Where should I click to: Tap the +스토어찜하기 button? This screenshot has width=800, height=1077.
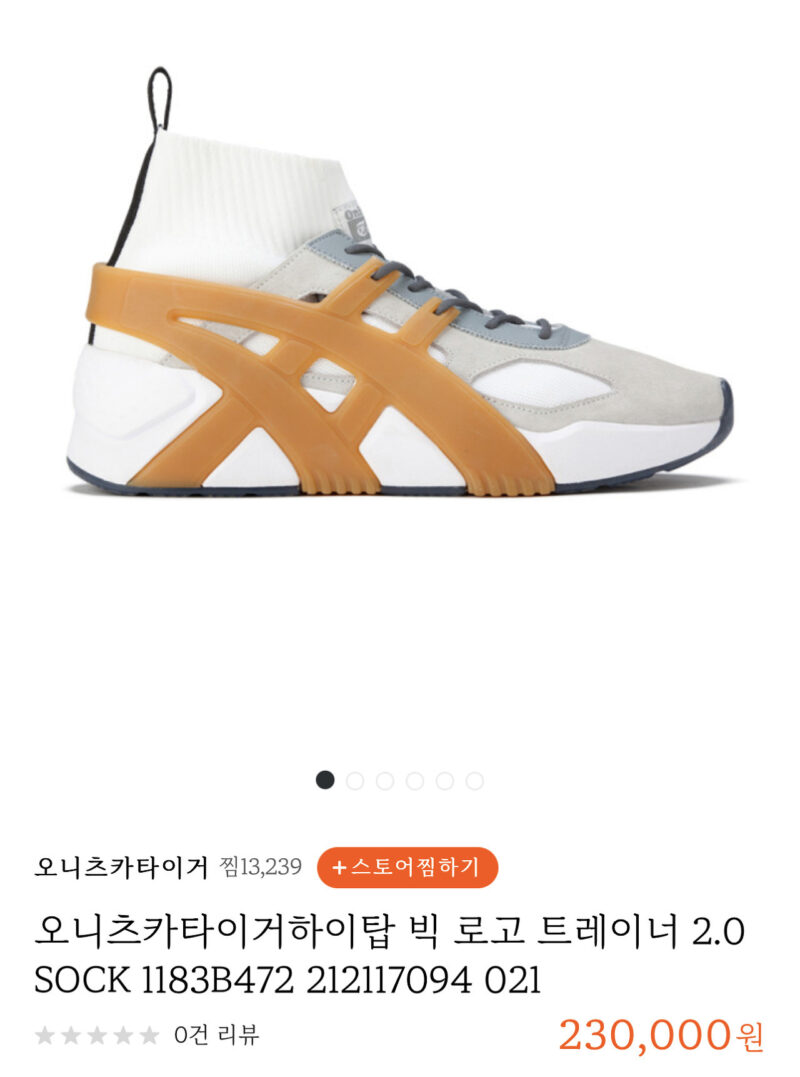click(406, 867)
